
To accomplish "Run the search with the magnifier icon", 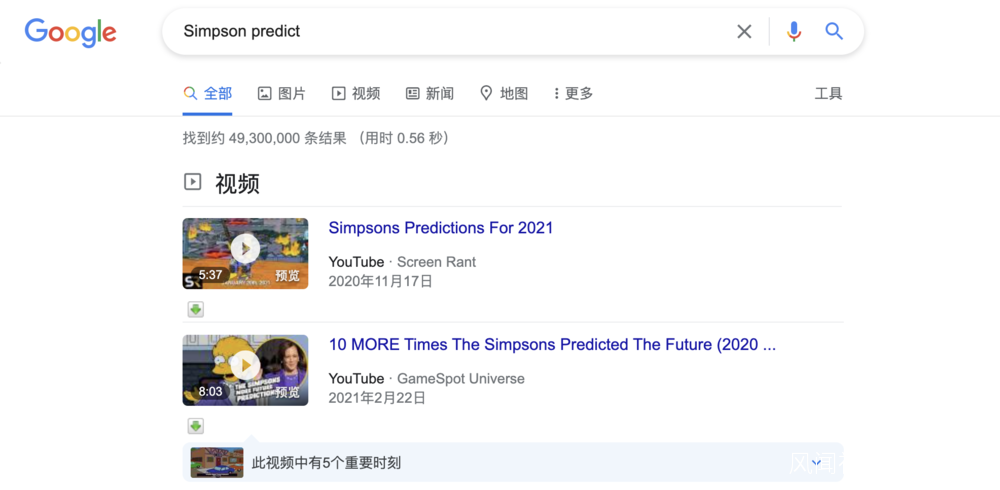I will 834,32.
